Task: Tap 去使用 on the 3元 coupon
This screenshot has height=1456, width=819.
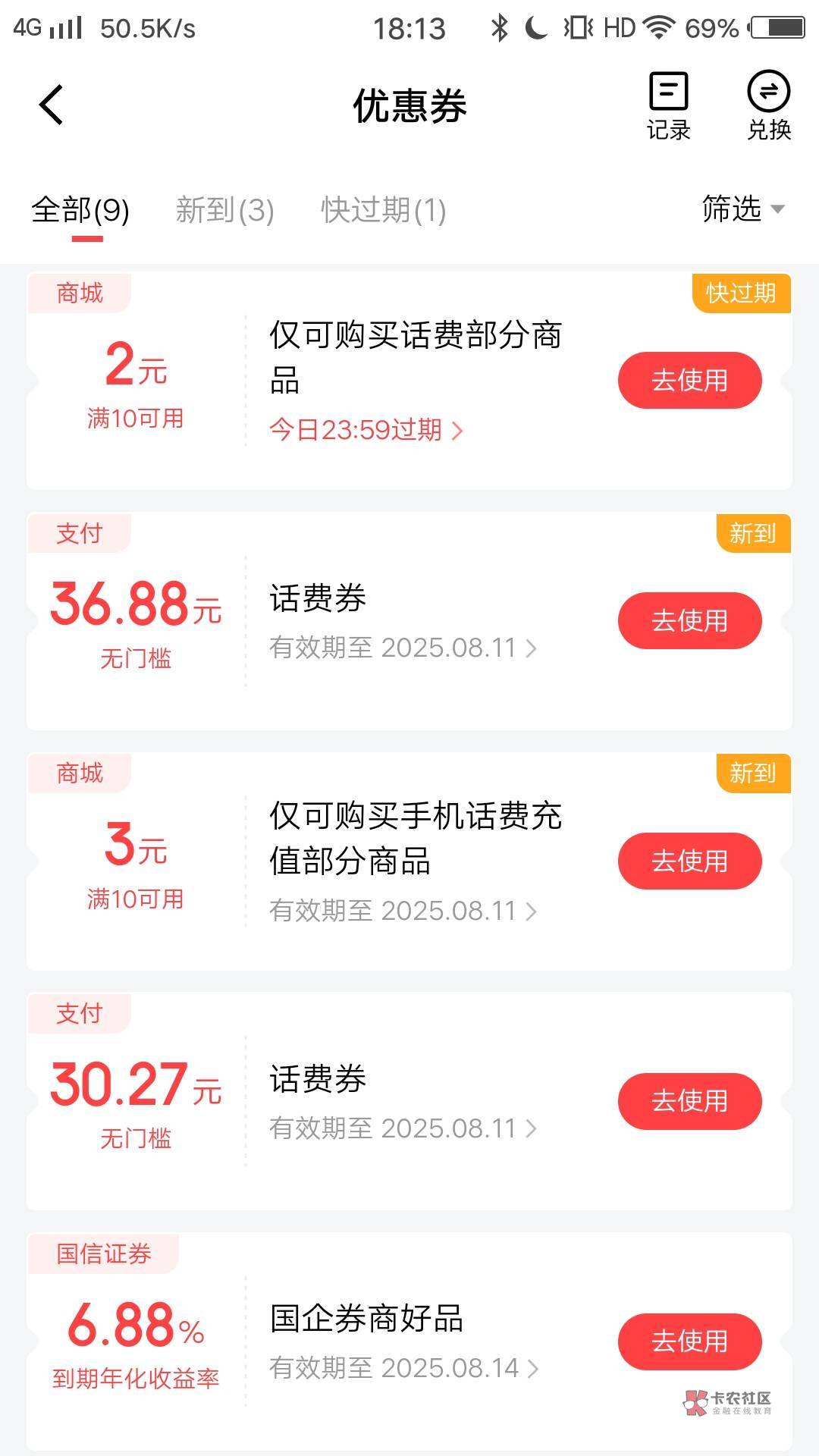Action: [689, 861]
